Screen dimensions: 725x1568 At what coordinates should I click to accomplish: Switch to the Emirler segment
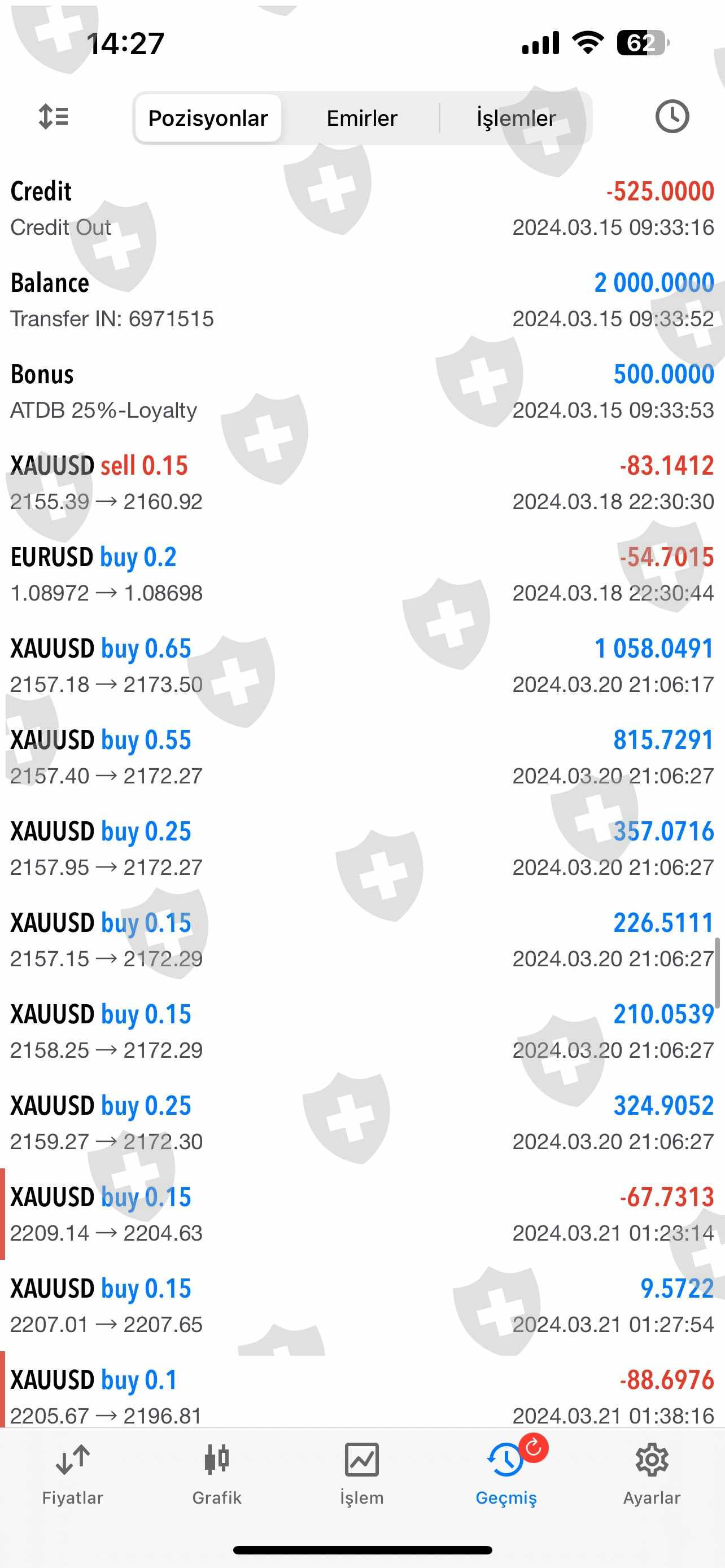click(x=361, y=118)
